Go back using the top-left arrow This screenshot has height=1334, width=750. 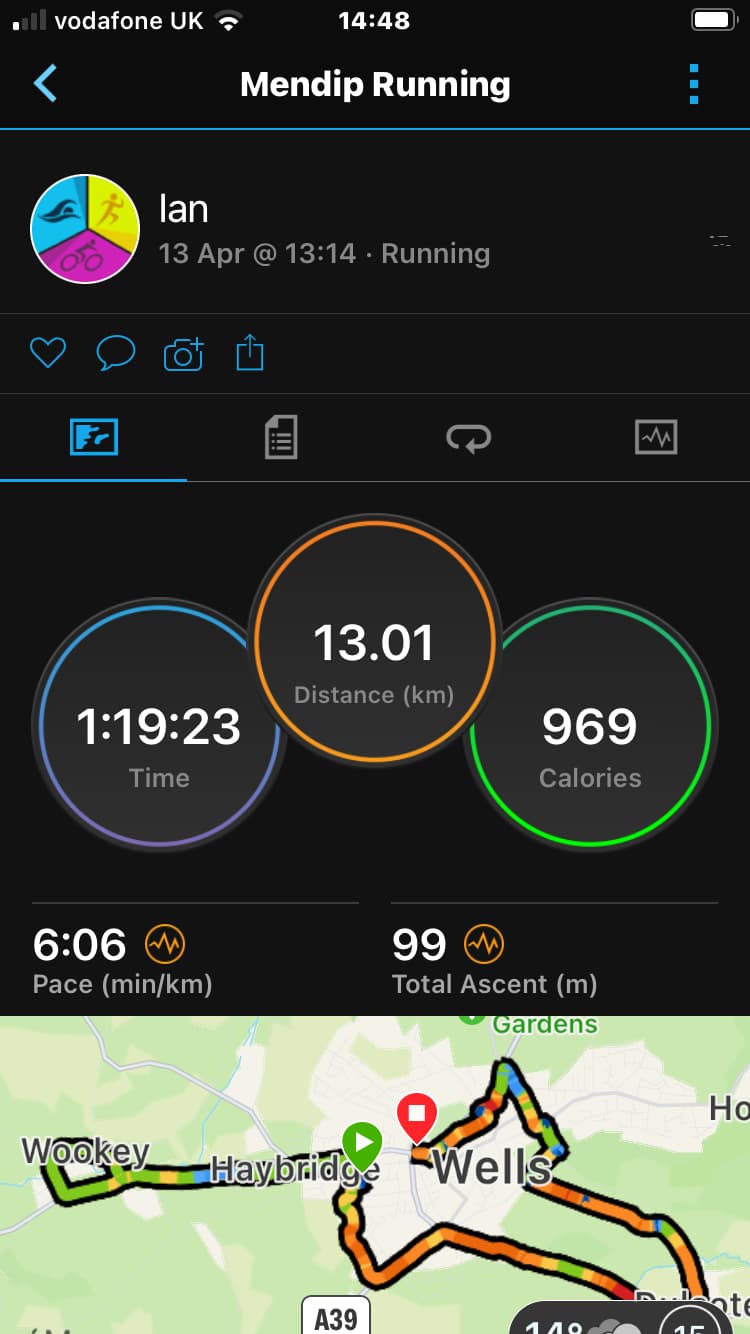(45, 84)
